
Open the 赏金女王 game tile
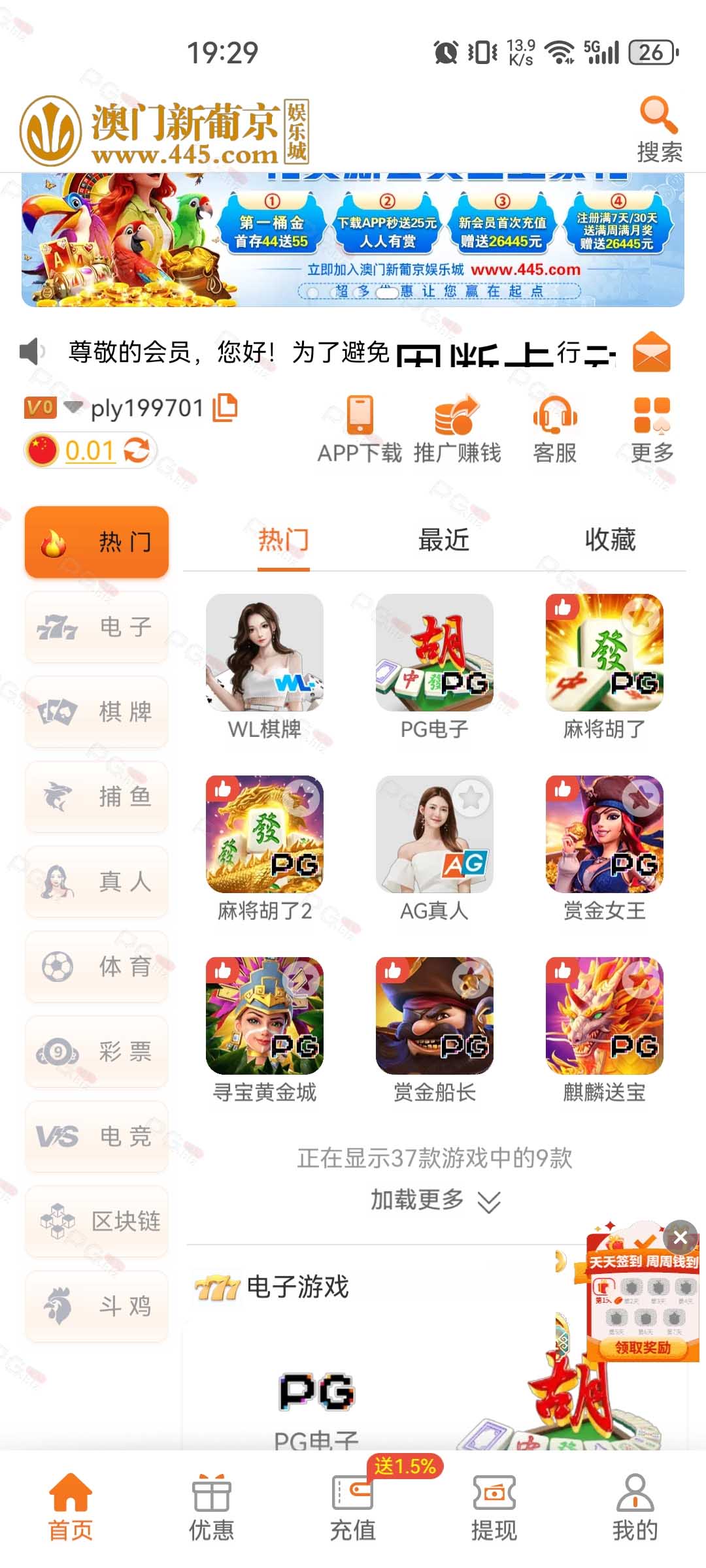pyautogui.click(x=605, y=848)
